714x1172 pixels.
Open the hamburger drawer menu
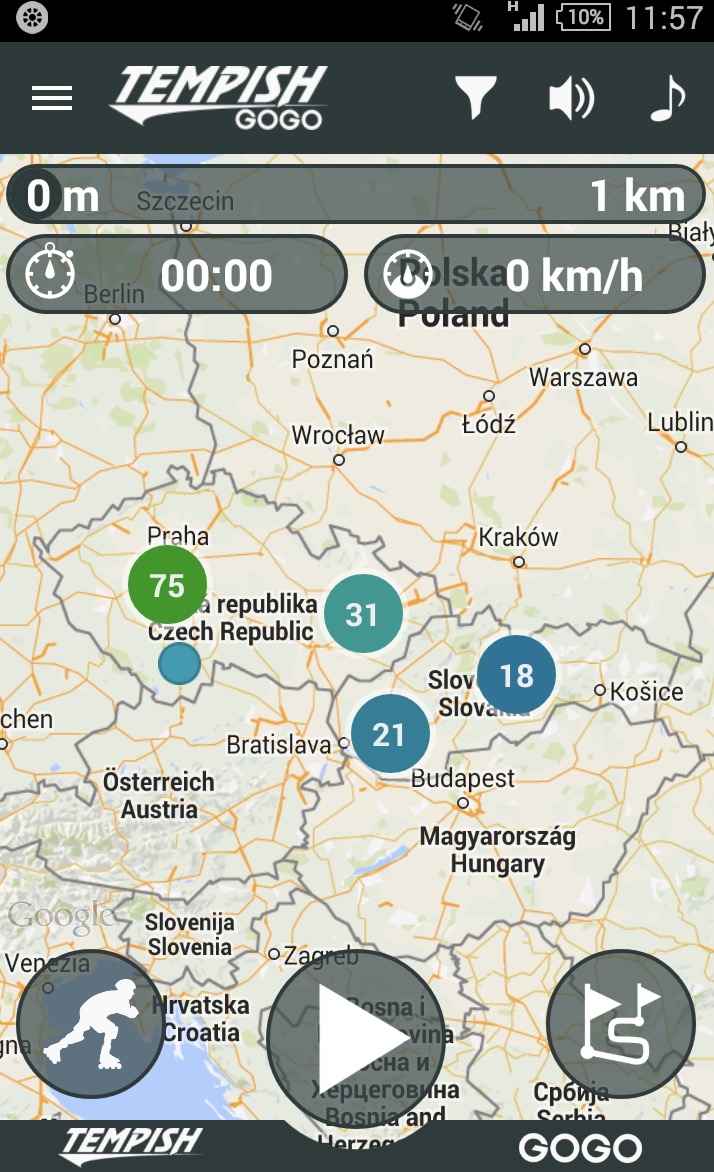click(52, 98)
